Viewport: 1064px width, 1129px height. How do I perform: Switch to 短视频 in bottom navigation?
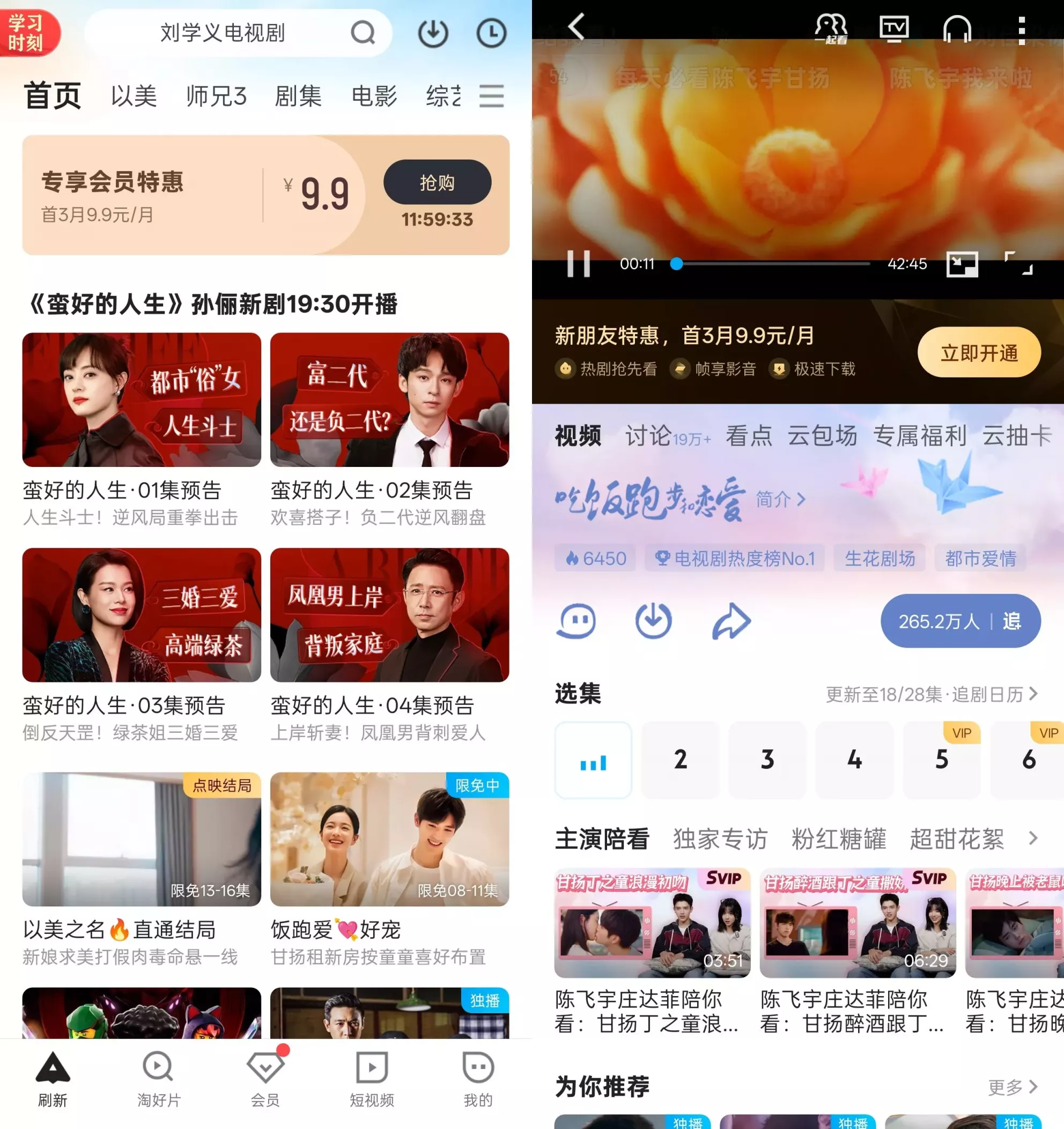[x=372, y=1080]
